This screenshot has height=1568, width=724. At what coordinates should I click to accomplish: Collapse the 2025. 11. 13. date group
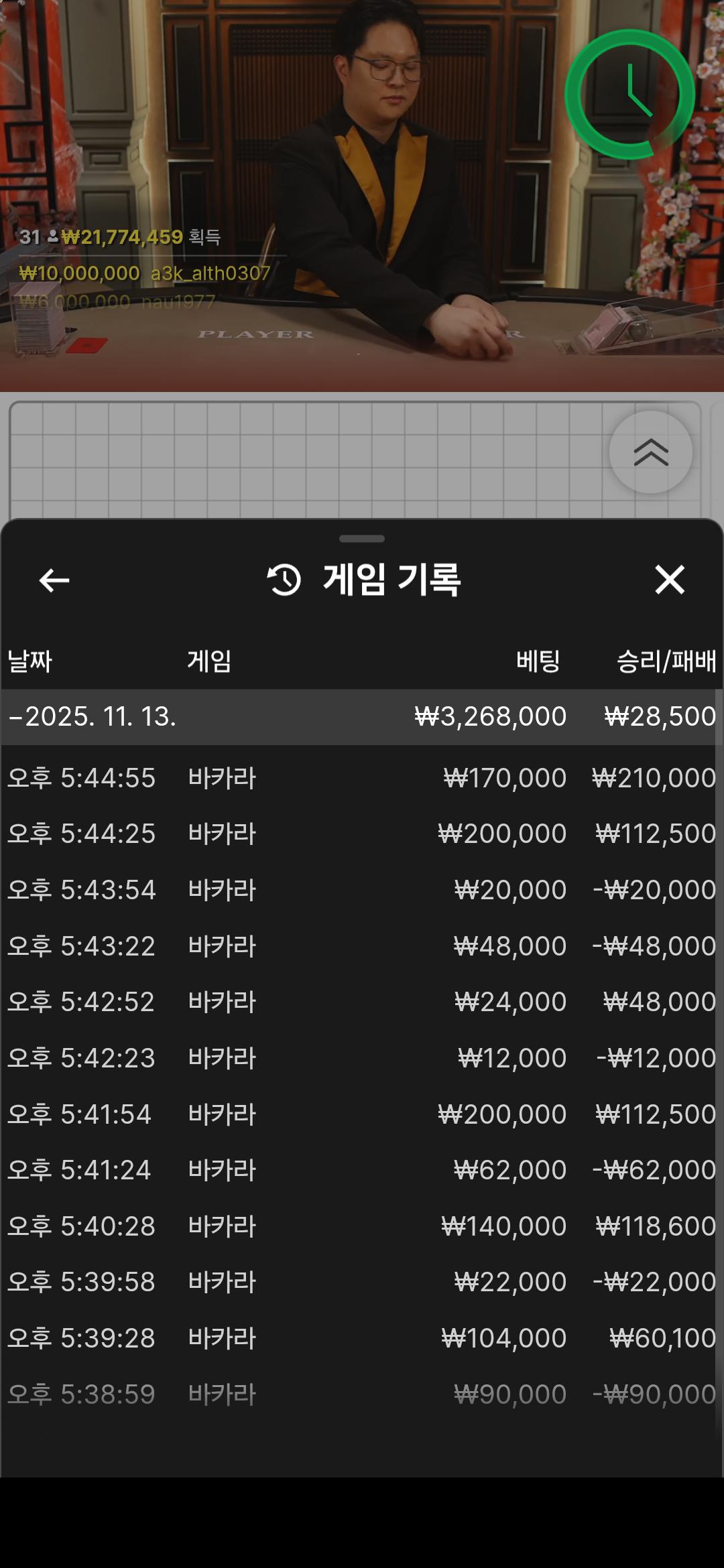93,717
